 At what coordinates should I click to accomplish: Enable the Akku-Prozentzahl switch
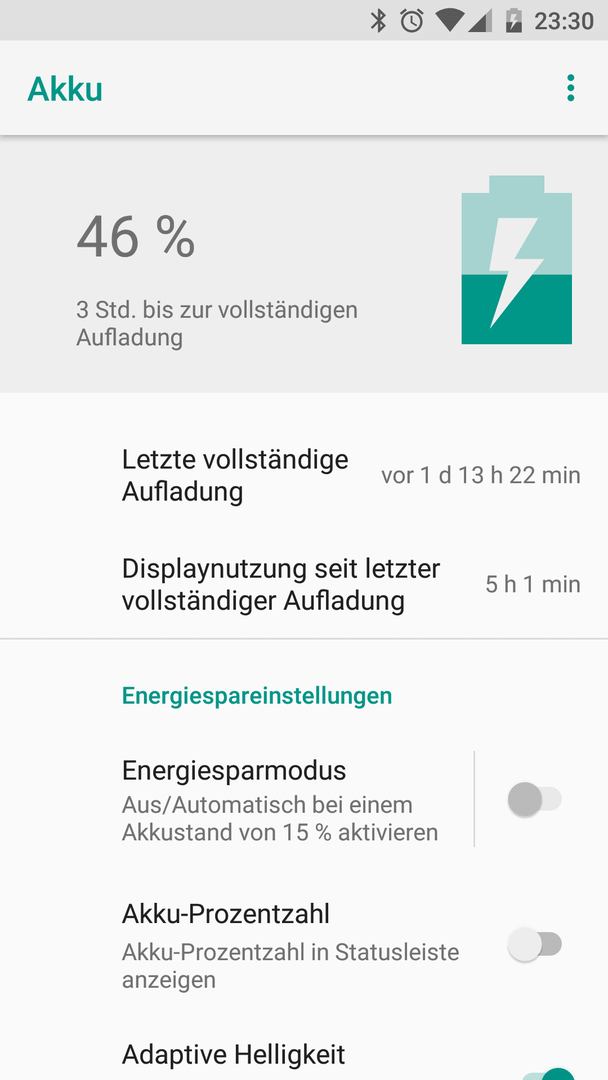pos(535,944)
